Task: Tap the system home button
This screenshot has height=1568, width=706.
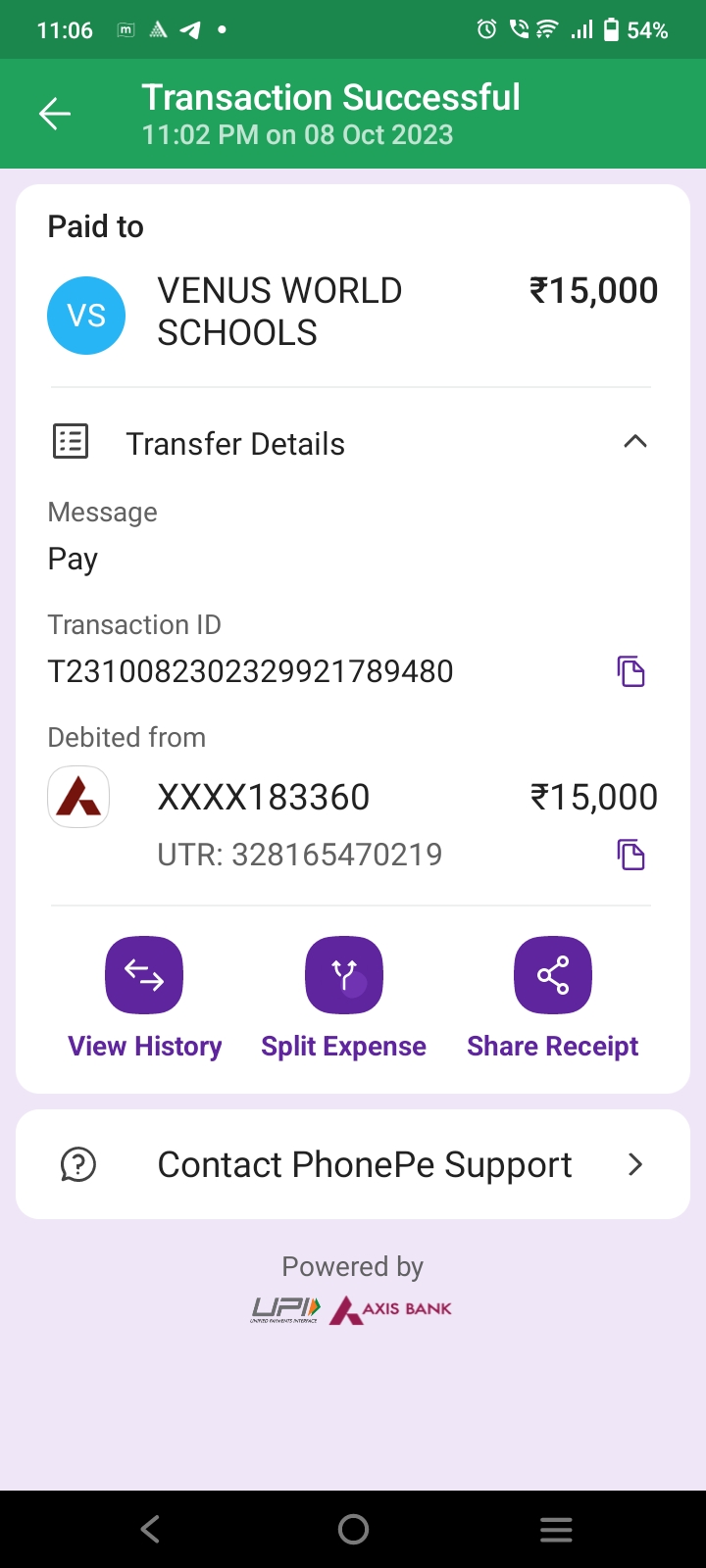Action: coord(353,1529)
